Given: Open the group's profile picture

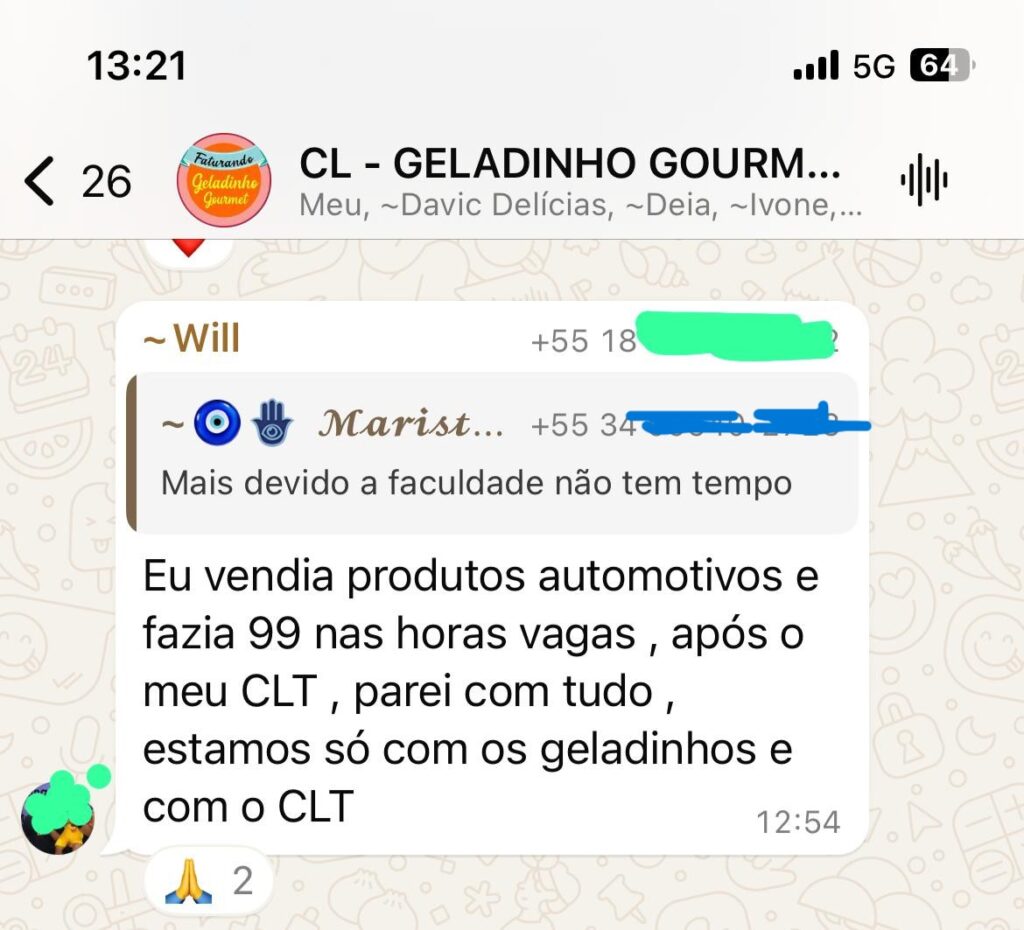Looking at the screenshot, I should coord(223,180).
